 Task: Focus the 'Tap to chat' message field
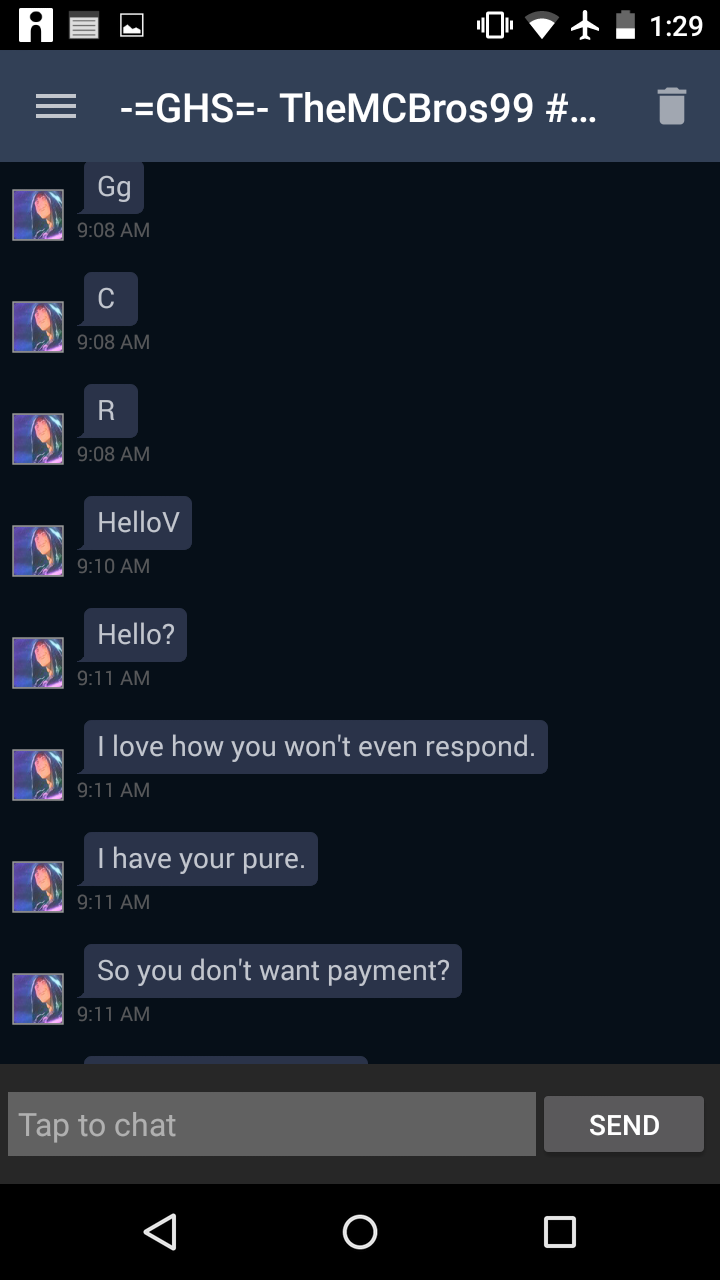(x=272, y=1125)
